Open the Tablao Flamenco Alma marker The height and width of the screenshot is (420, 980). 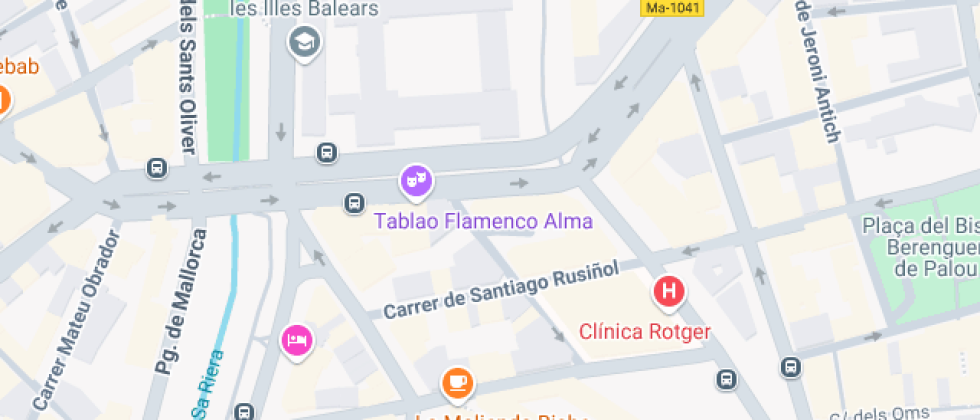click(x=416, y=182)
